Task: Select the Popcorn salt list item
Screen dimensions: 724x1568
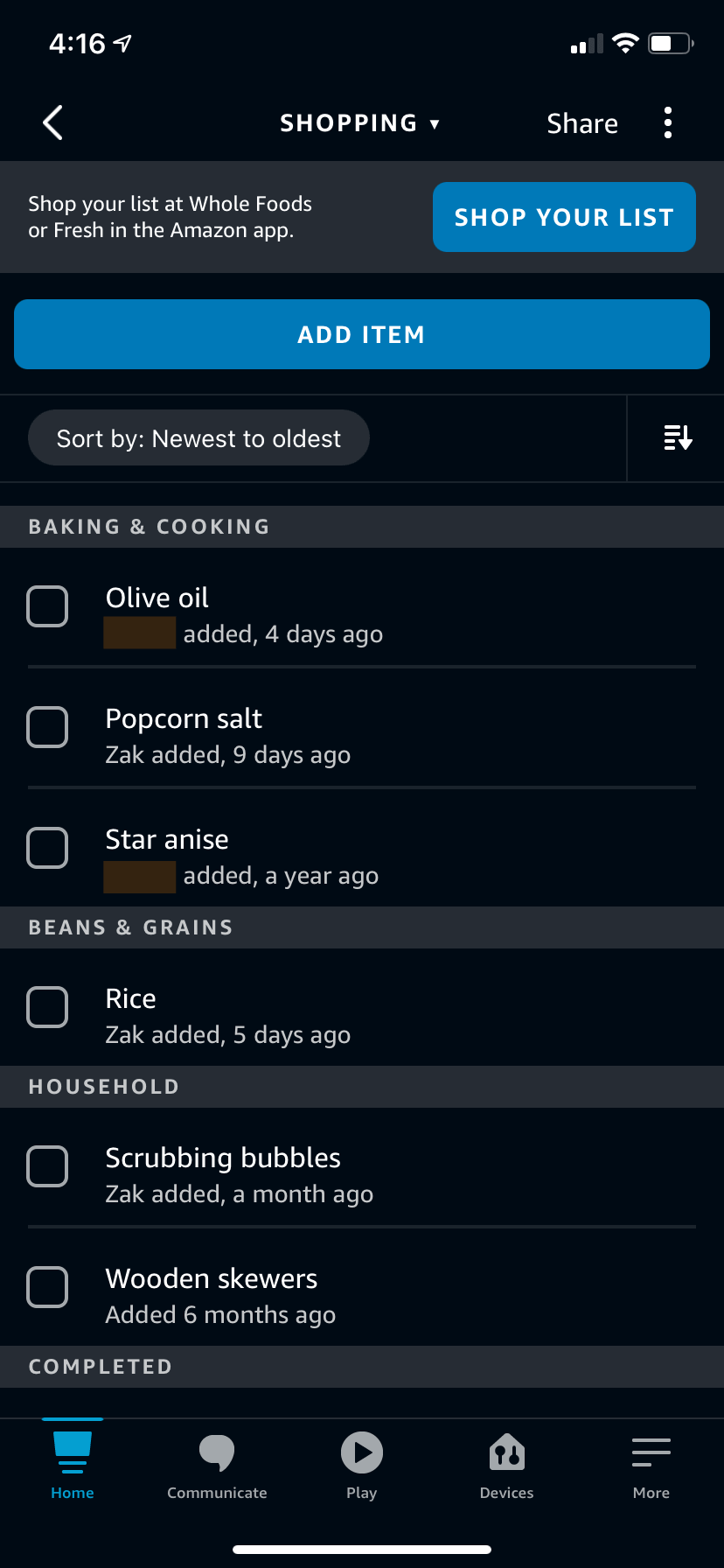Action: 183,717
